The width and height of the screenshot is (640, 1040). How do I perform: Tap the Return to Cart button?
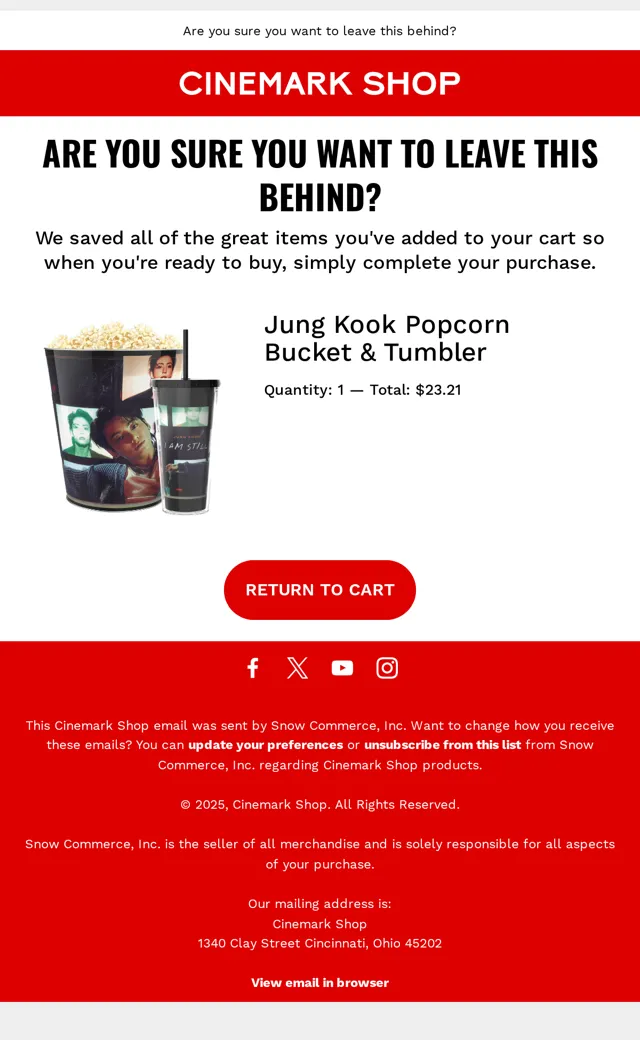[x=320, y=590]
